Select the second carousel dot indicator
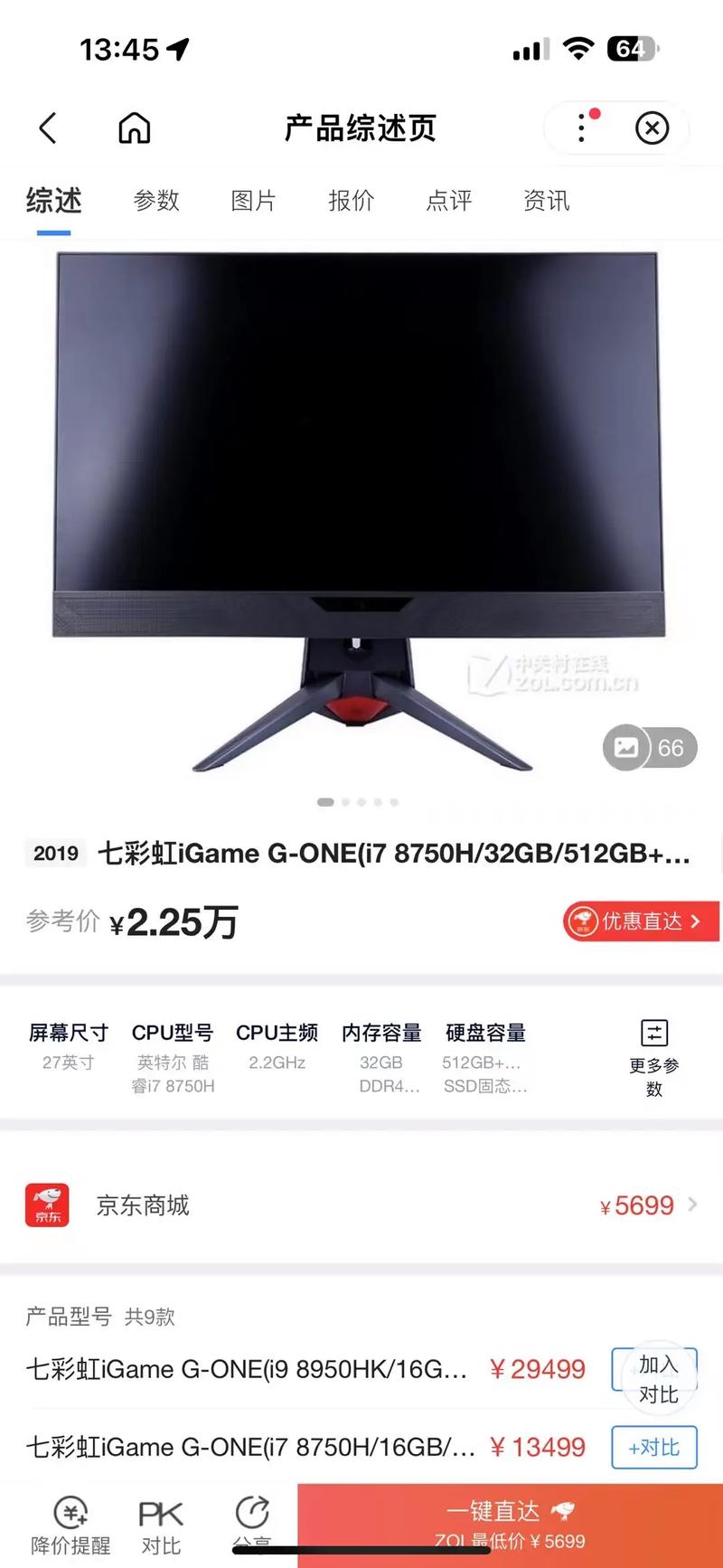Image resolution: width=723 pixels, height=1568 pixels. (x=343, y=802)
